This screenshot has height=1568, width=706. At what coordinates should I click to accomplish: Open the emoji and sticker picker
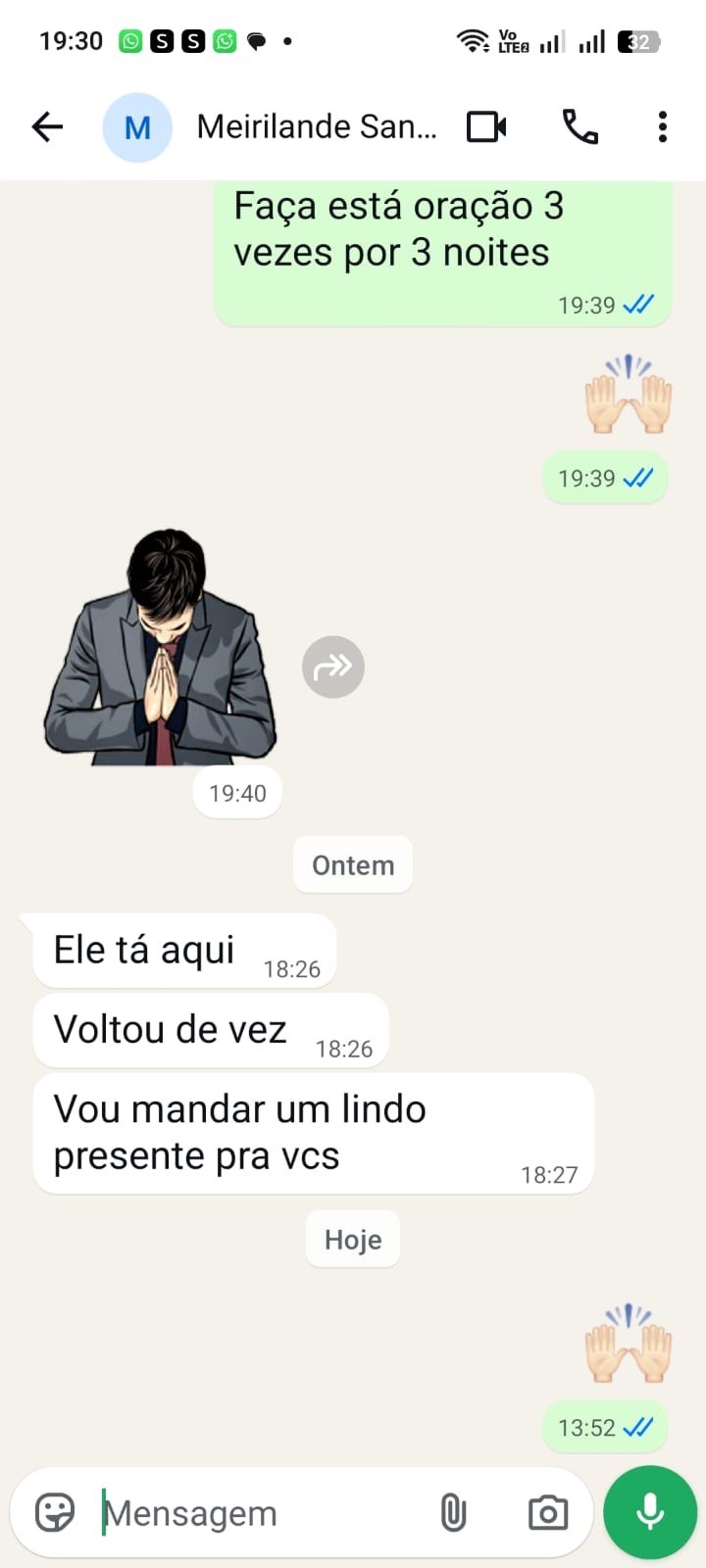tap(55, 1512)
